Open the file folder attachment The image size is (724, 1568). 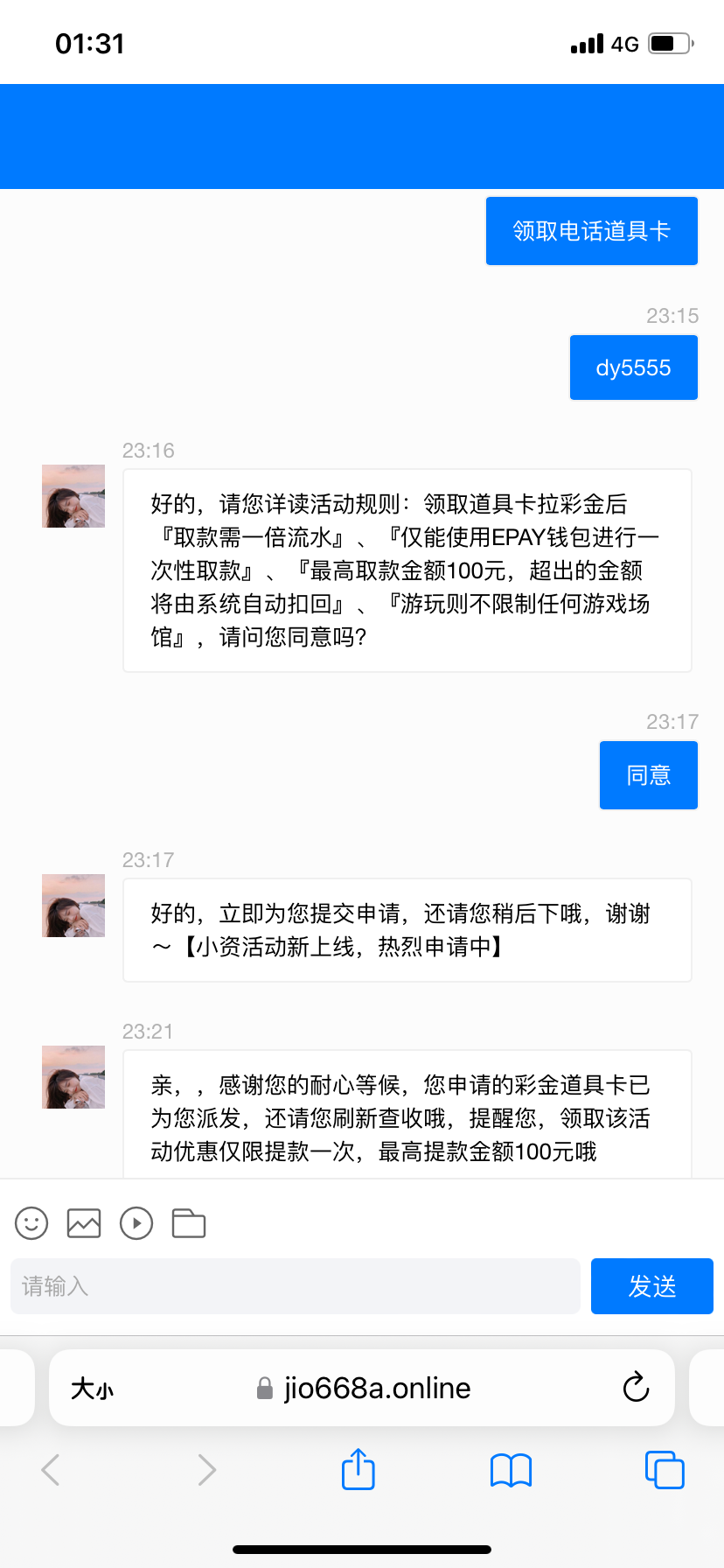(189, 1223)
